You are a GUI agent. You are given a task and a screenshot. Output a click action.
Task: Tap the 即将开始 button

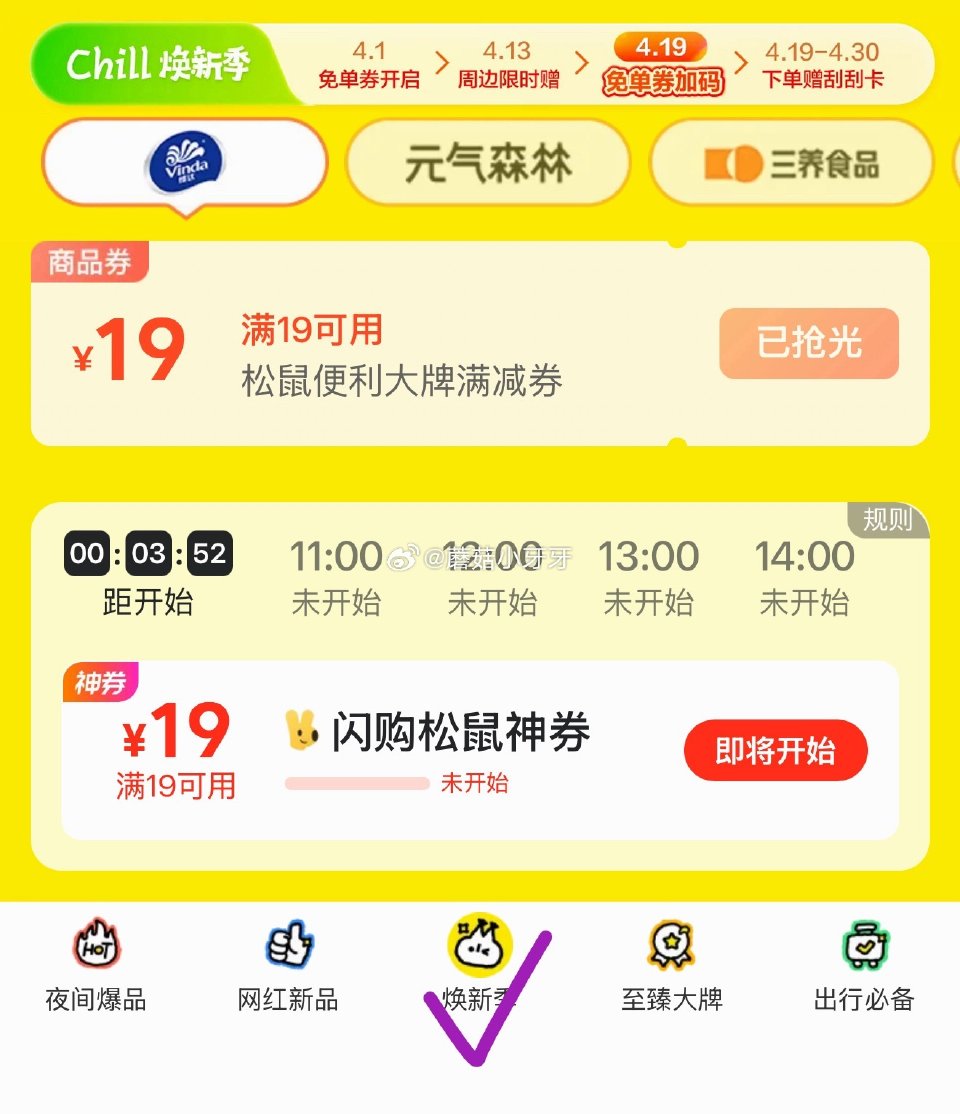(x=775, y=750)
